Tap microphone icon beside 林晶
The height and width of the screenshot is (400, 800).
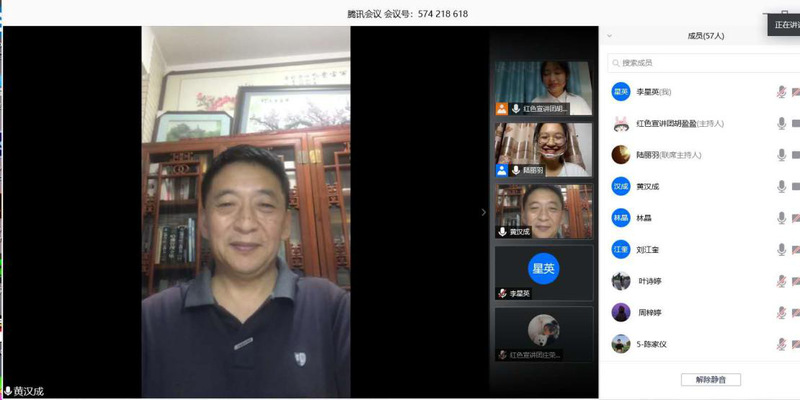[781, 218]
